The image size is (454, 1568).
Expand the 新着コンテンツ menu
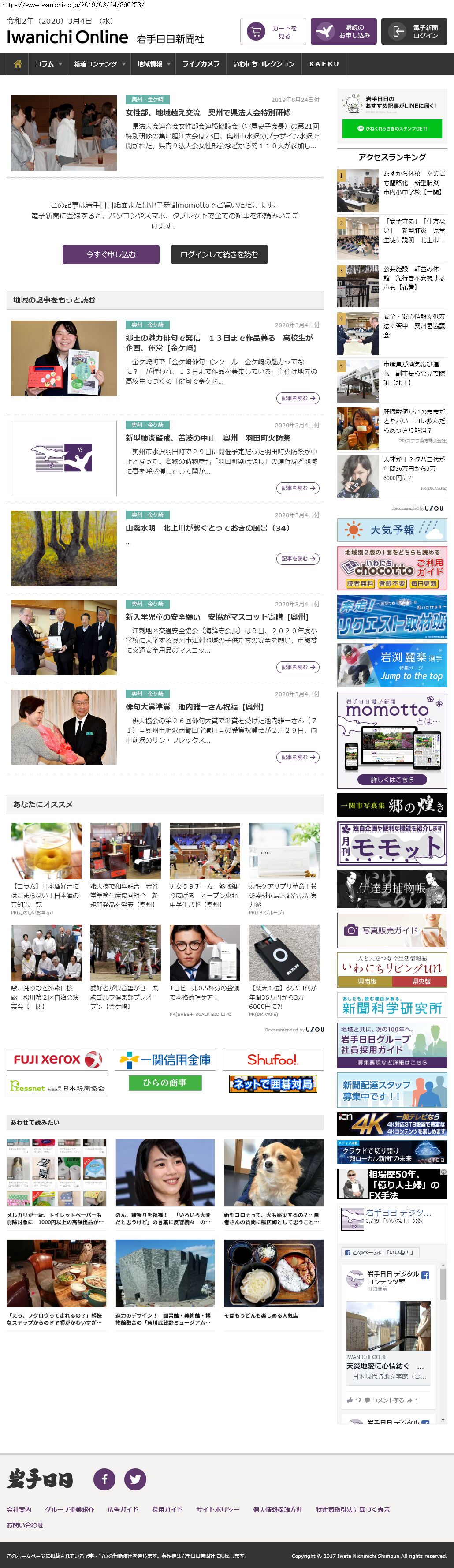99,64
